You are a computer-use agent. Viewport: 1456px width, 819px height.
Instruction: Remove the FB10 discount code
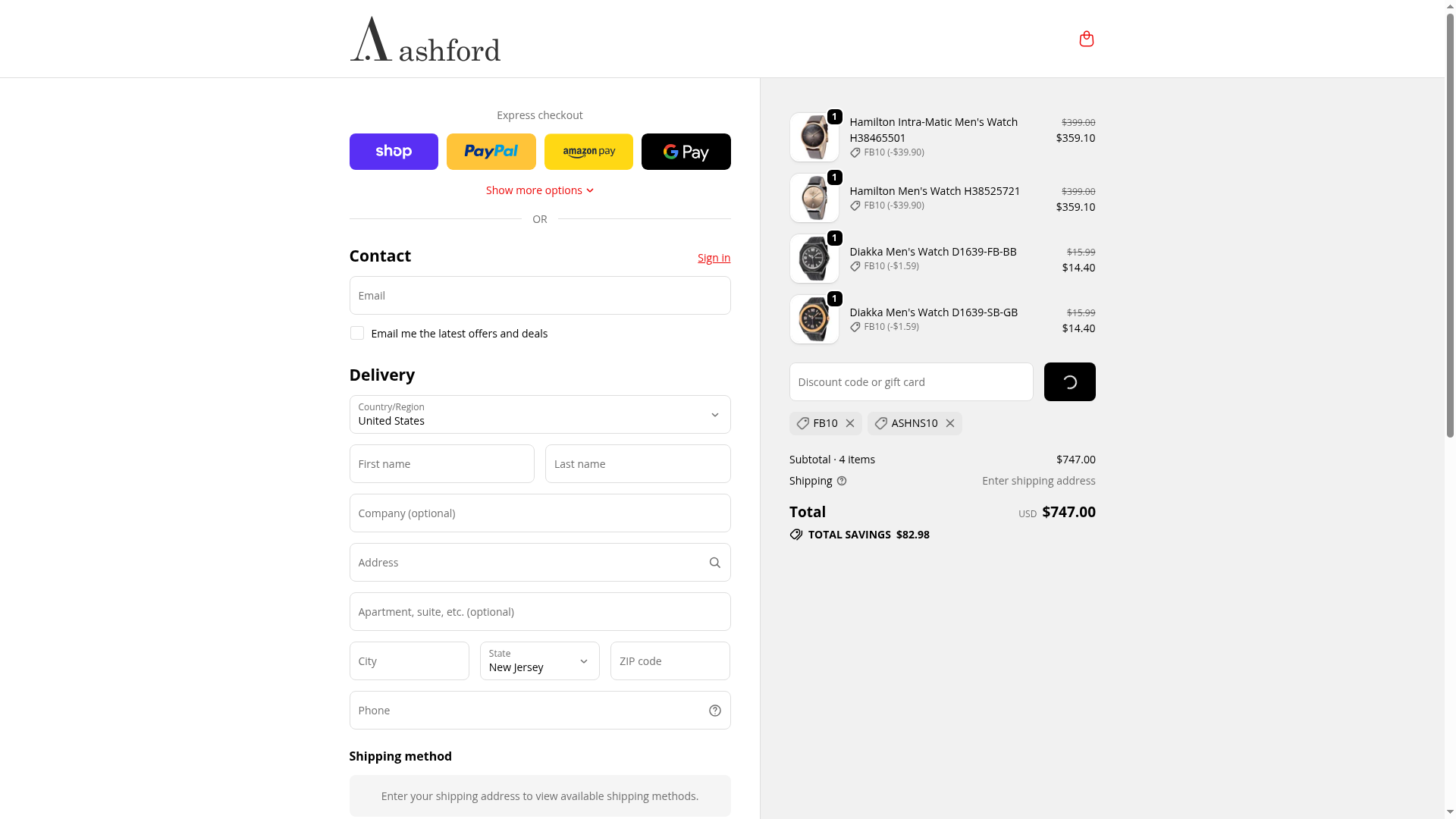pos(850,423)
